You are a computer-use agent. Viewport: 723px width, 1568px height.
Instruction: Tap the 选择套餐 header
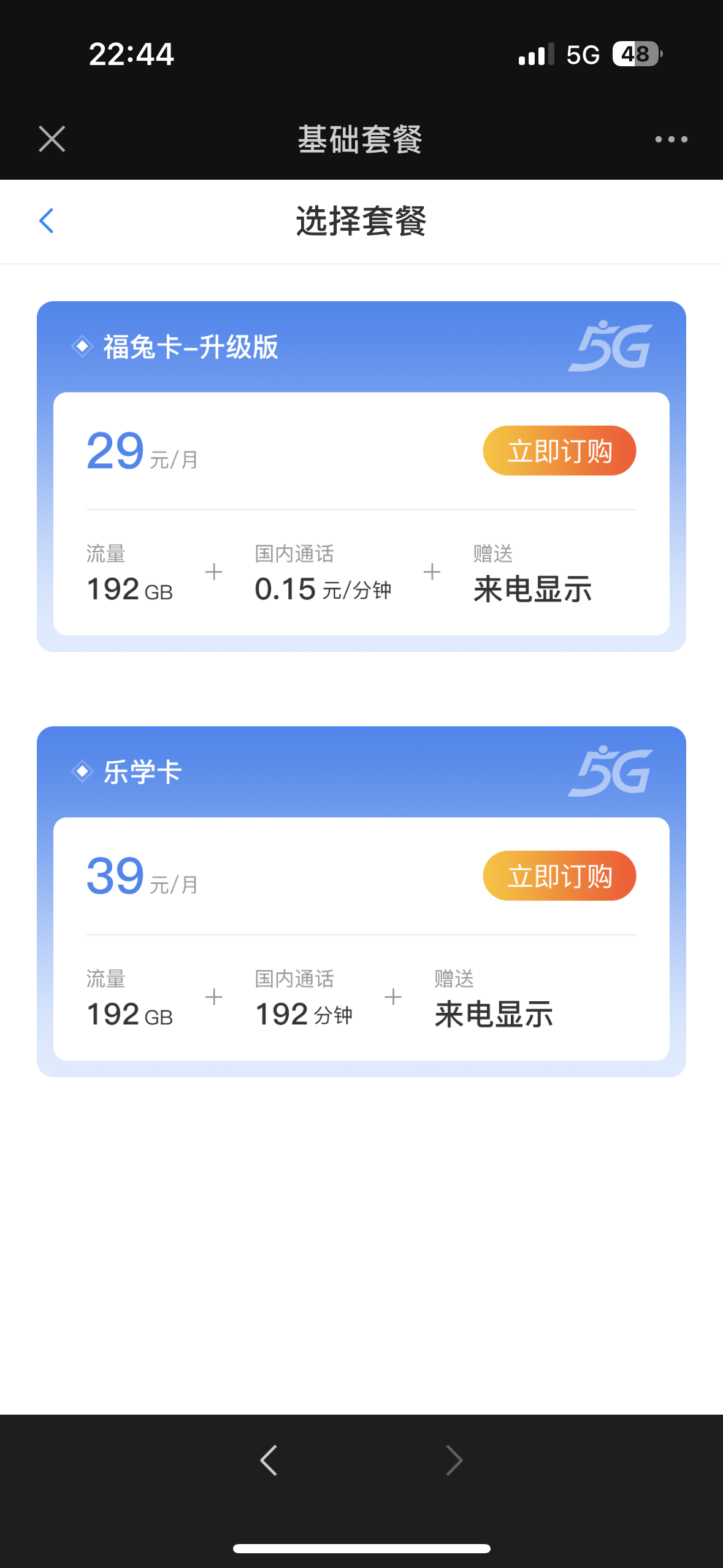pos(361,221)
